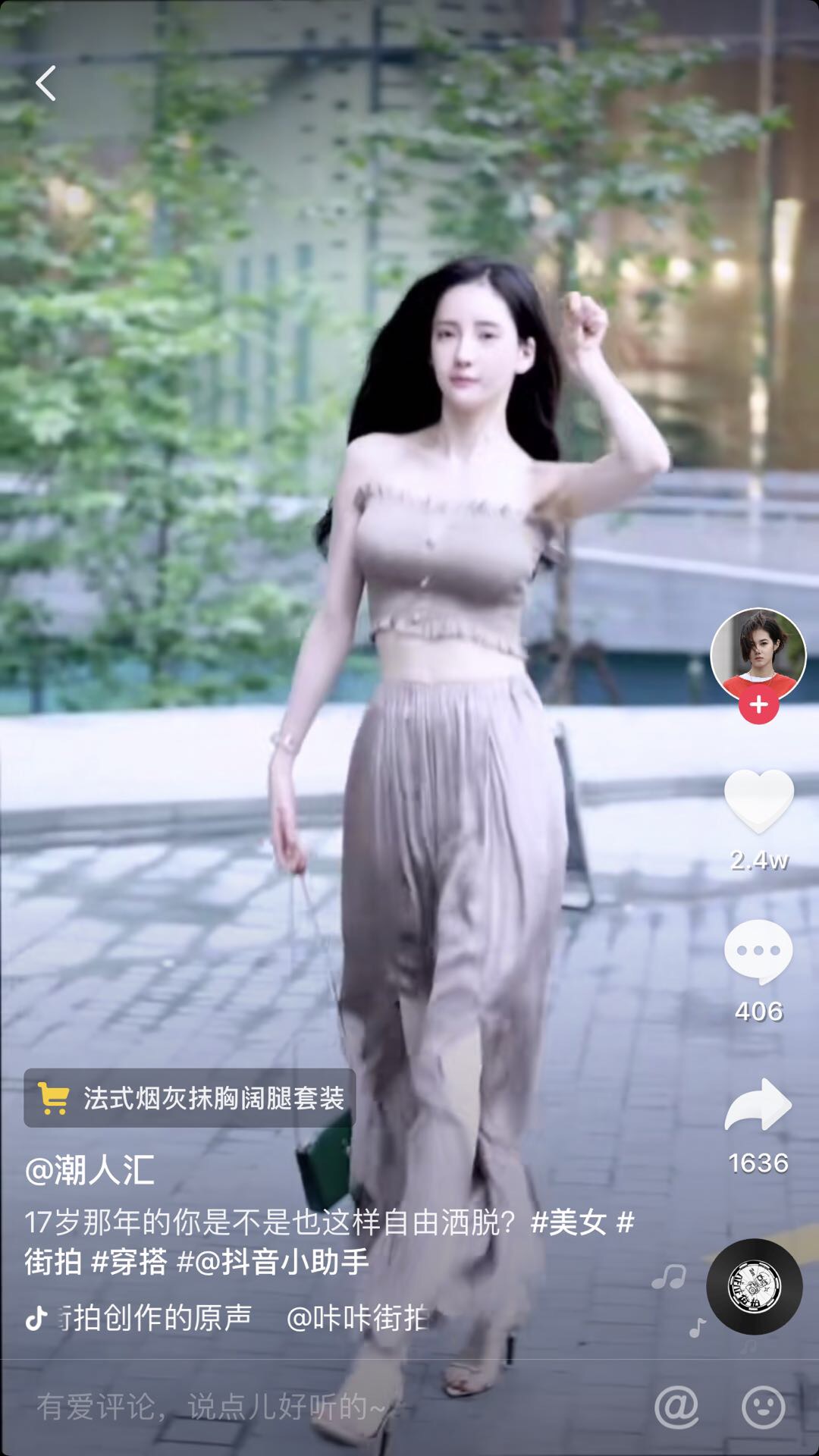Like this video with the heart
This screenshot has height=1456, width=819.
tap(758, 800)
